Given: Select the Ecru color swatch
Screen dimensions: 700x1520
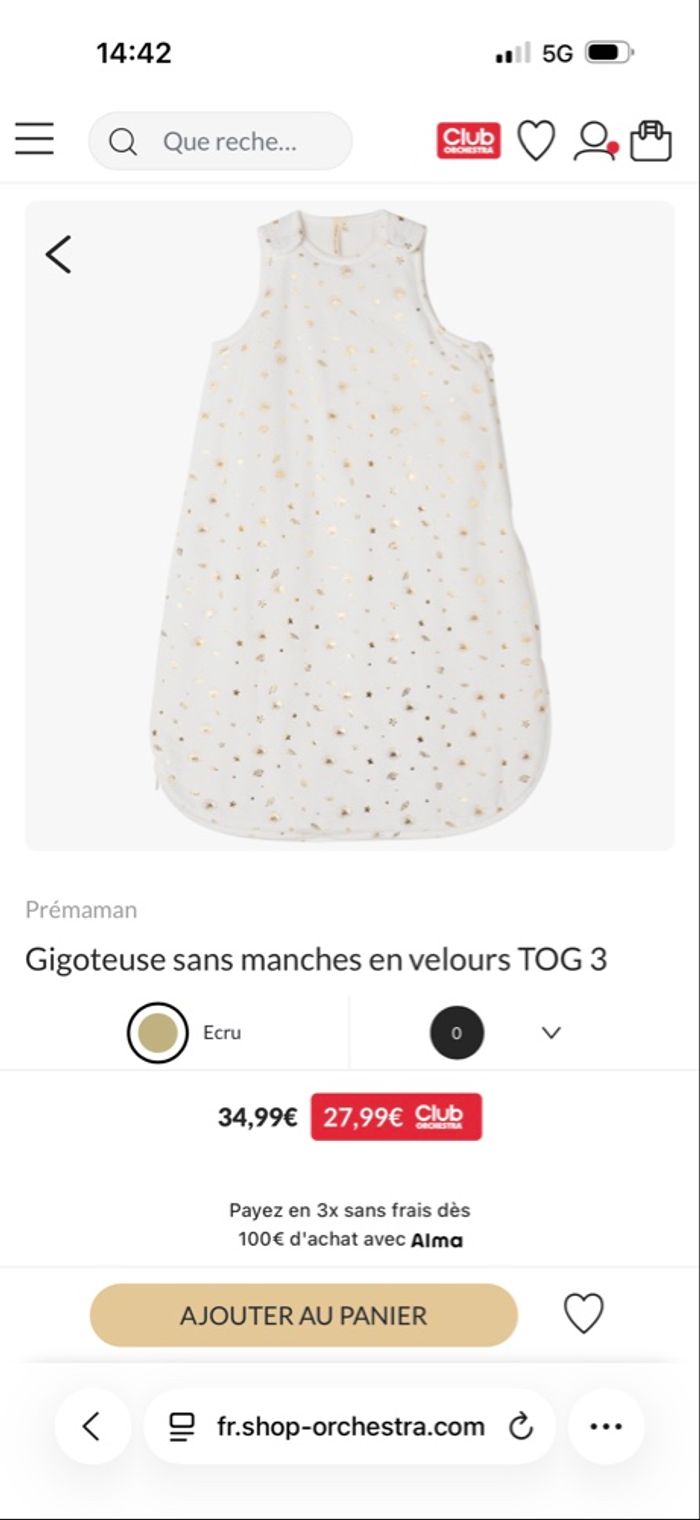Looking at the screenshot, I should (x=158, y=1033).
